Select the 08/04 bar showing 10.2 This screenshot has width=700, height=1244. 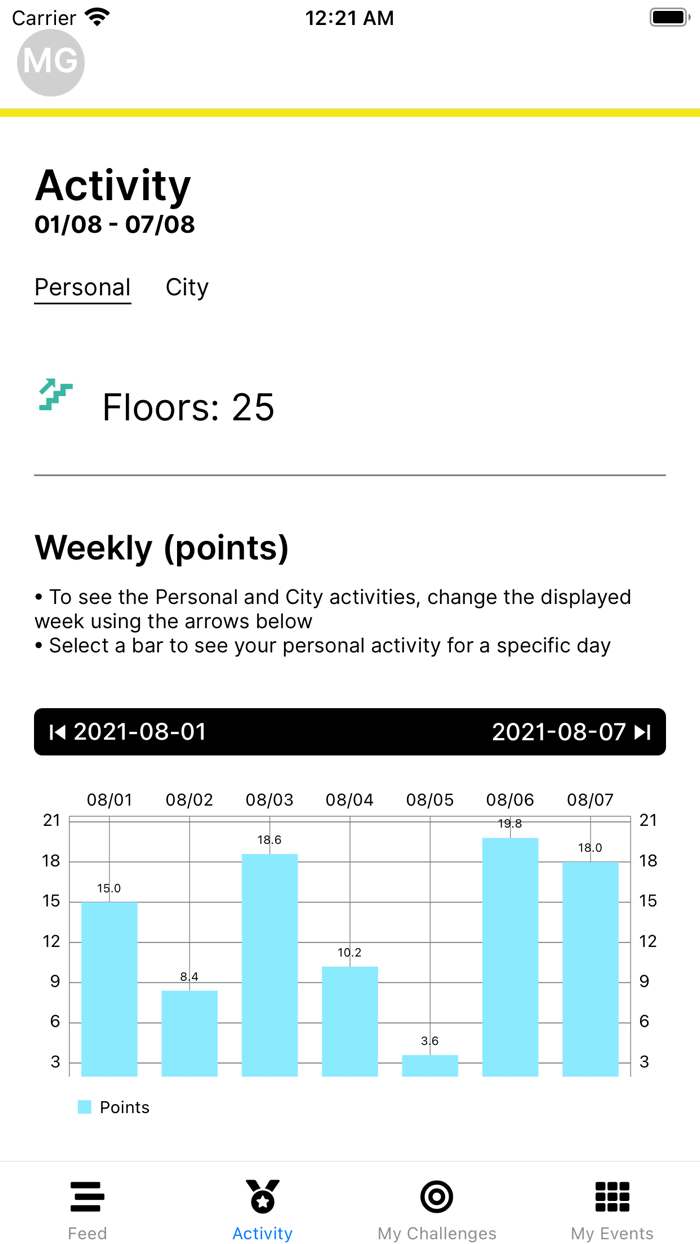point(350,1020)
